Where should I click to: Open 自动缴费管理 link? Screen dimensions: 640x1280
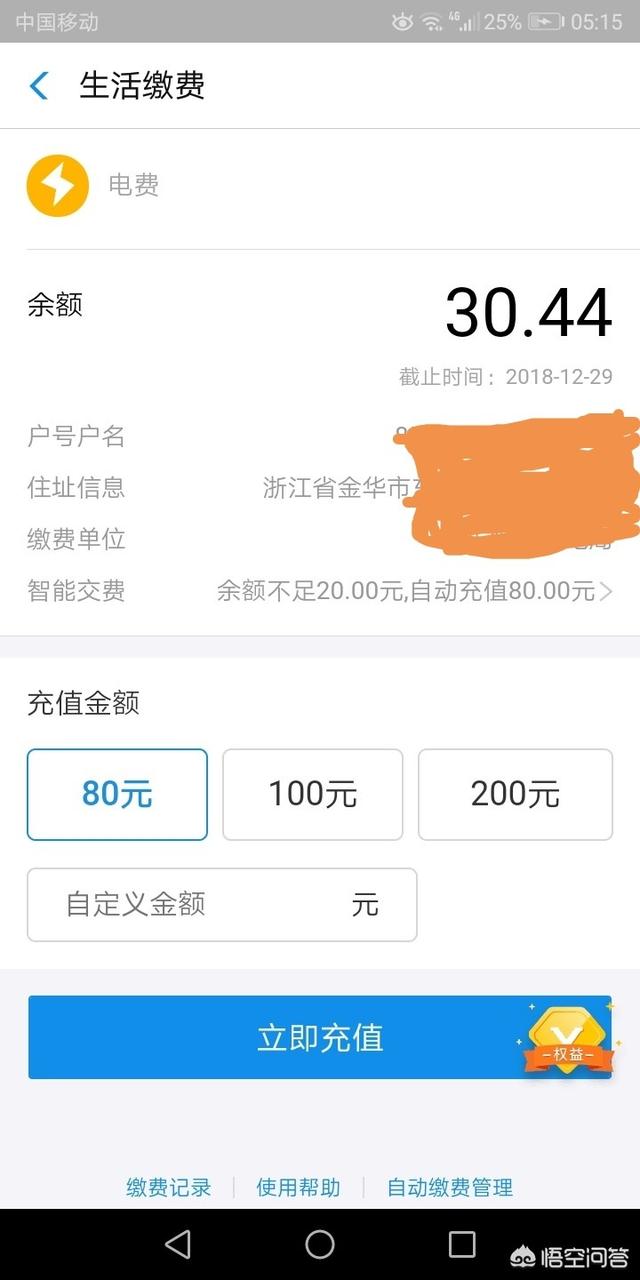pyautogui.click(x=450, y=1188)
